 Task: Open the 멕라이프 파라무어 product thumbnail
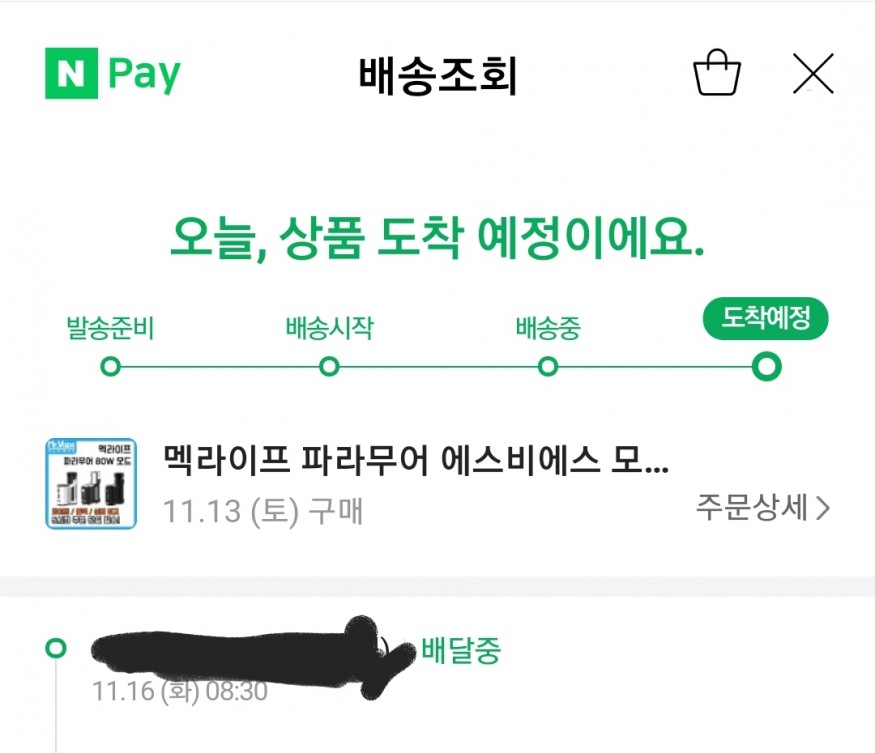pyautogui.click(x=91, y=484)
